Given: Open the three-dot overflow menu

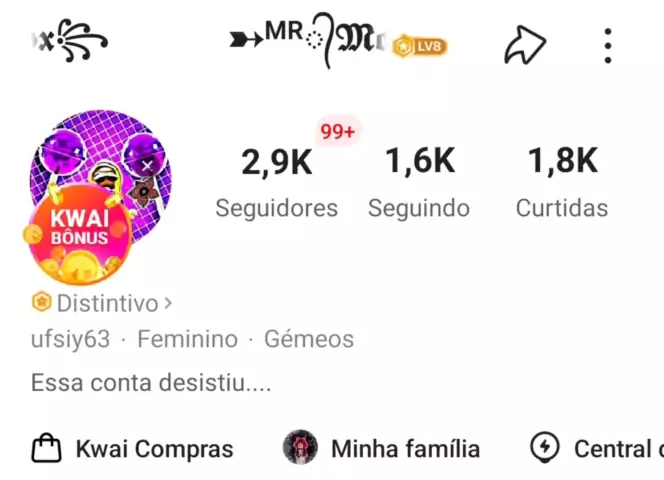Looking at the screenshot, I should (607, 45).
